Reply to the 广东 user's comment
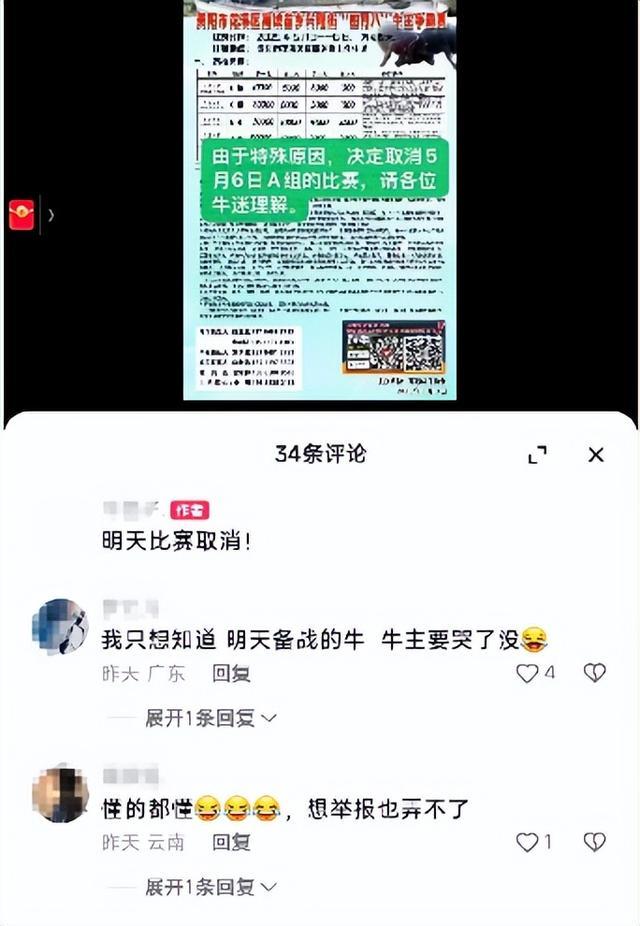640x926 pixels. coord(231,674)
